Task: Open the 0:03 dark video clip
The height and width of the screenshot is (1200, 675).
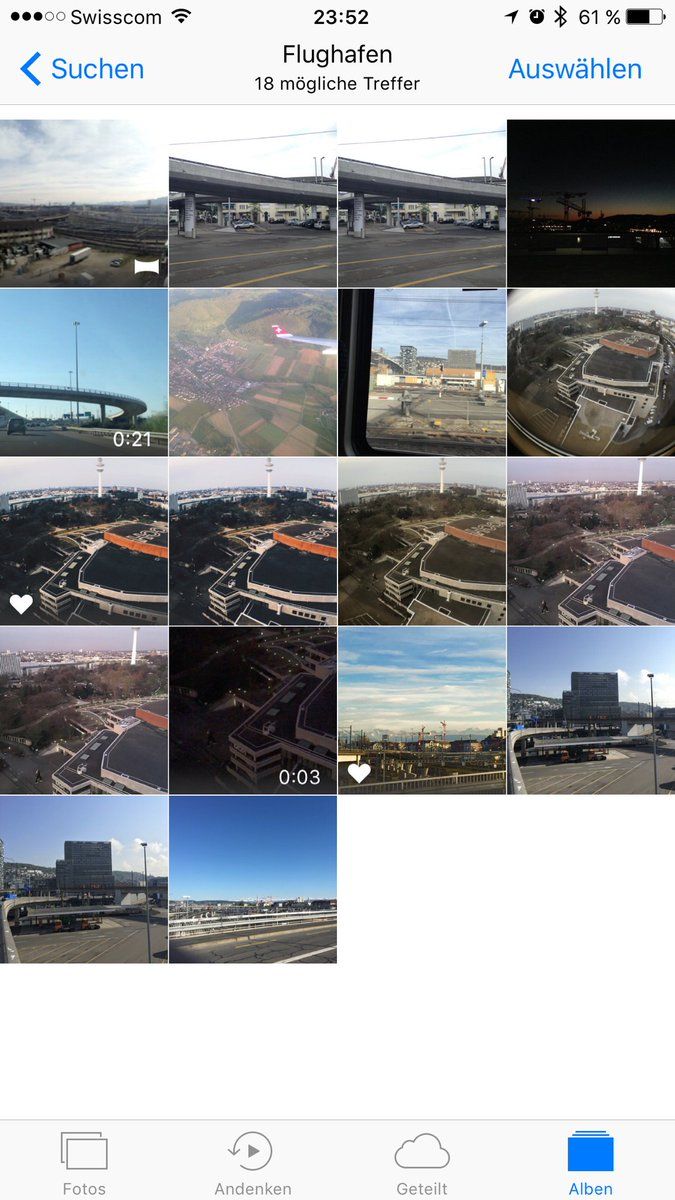Action: click(253, 710)
